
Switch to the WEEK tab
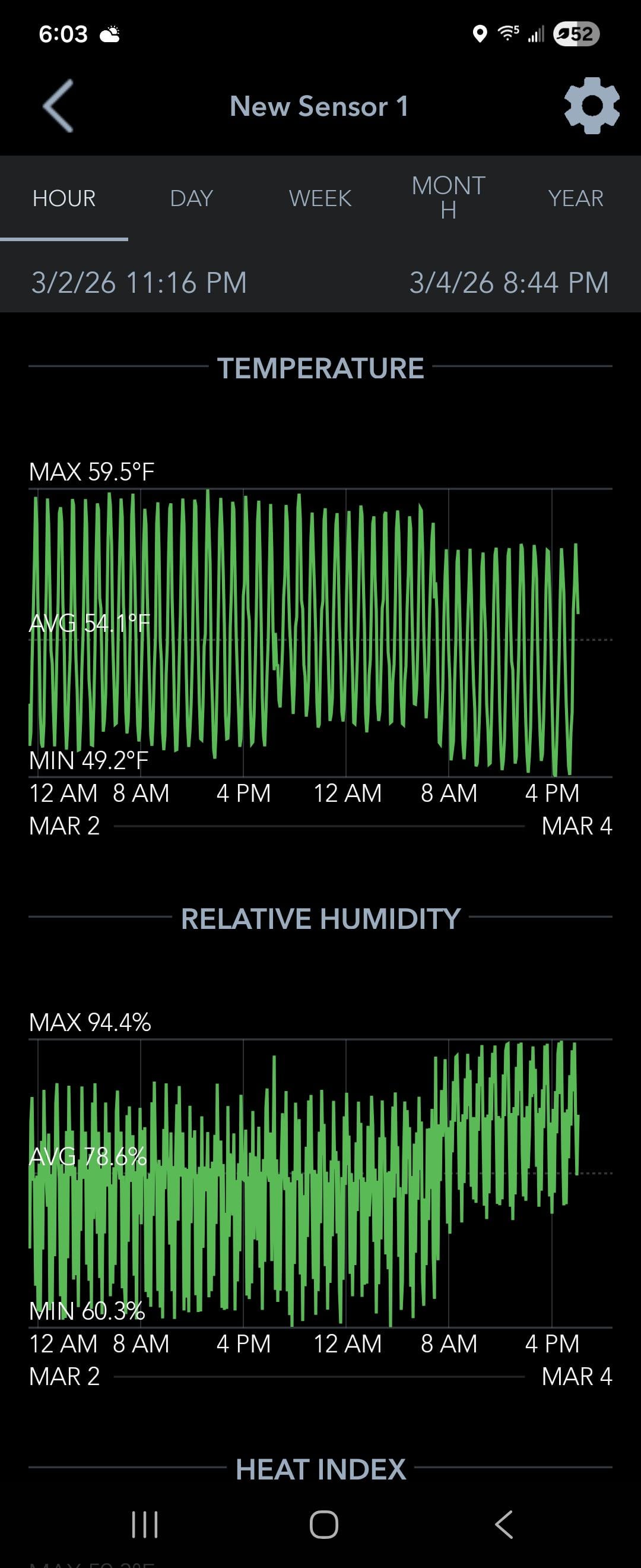pyautogui.click(x=320, y=198)
